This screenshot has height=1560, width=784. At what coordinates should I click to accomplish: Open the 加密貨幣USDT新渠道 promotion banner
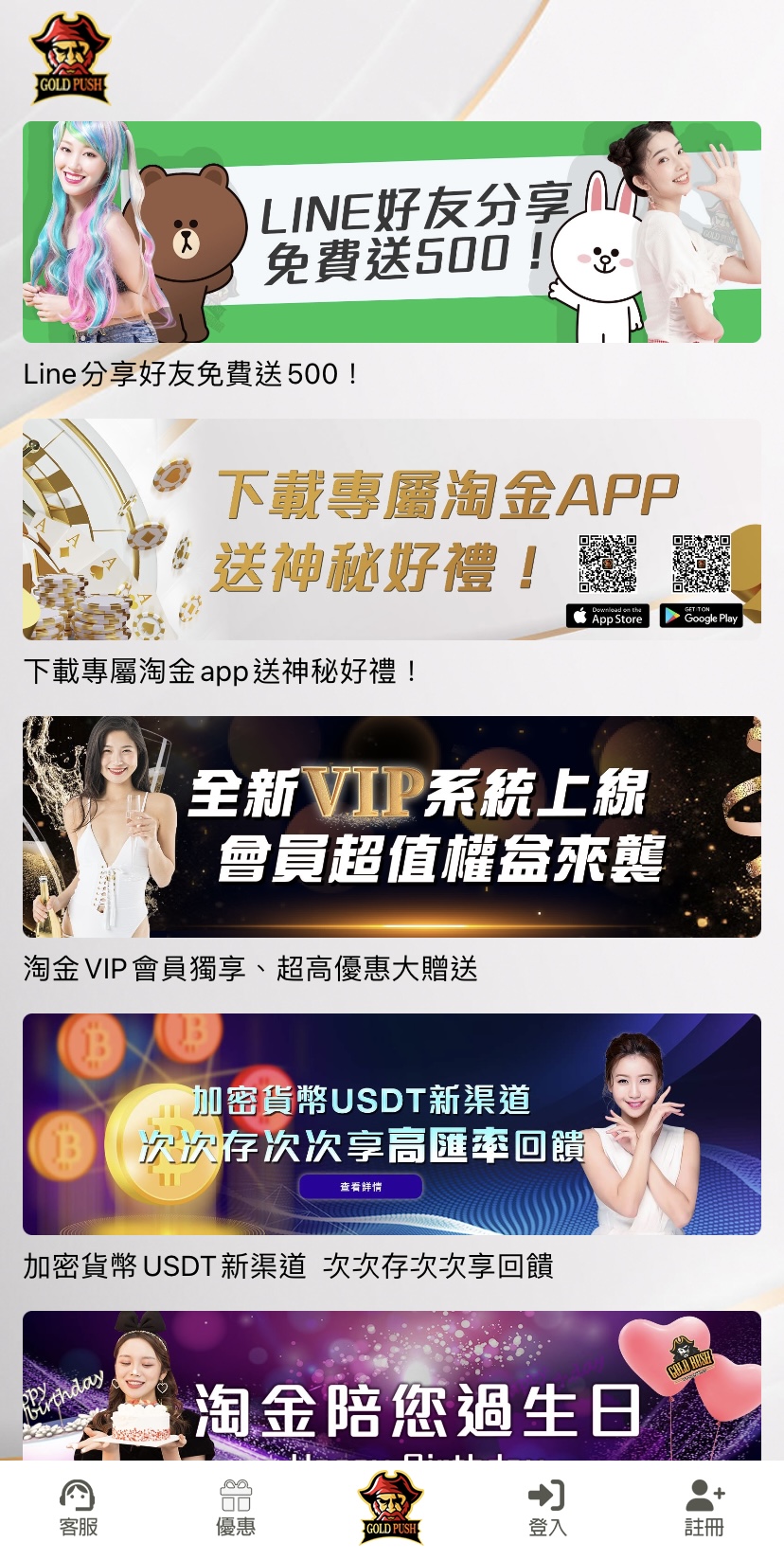(392, 1124)
